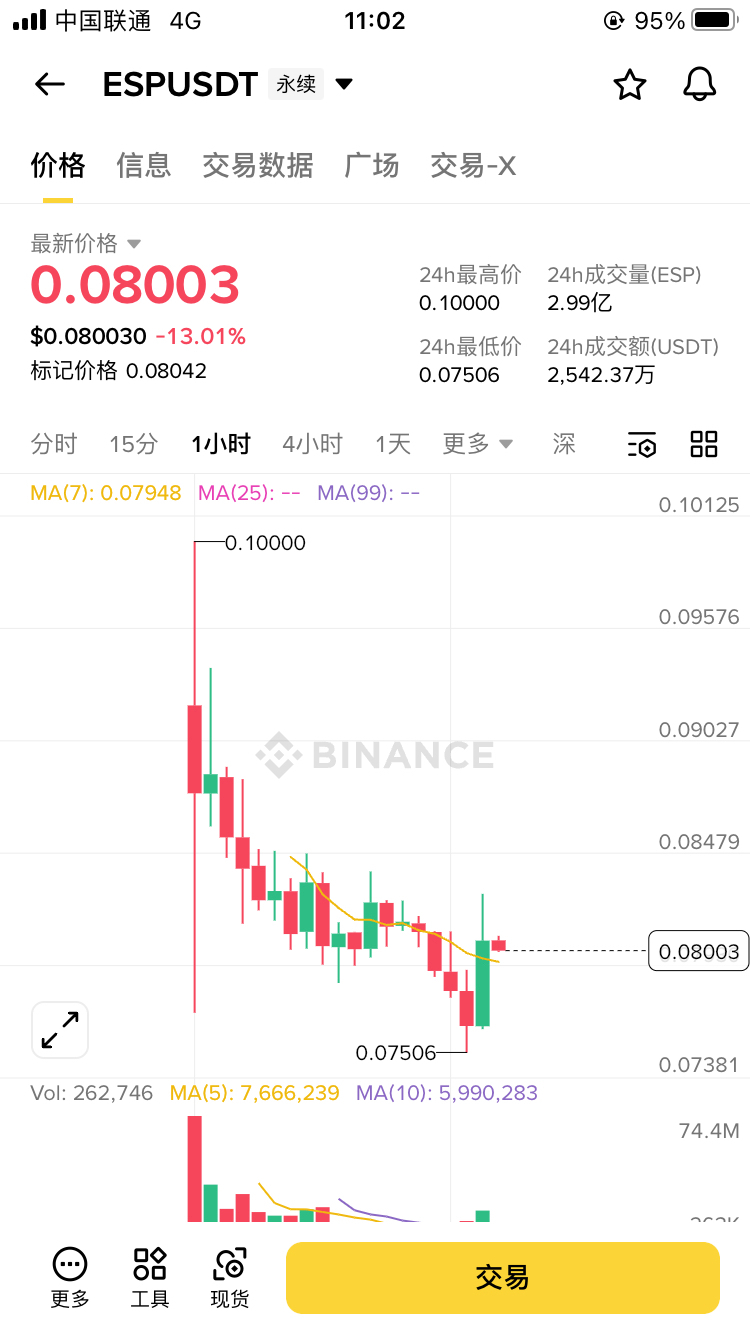The height and width of the screenshot is (1334, 750).
Task: Add ESPUSDT to favorites with the star
Action: pos(629,85)
